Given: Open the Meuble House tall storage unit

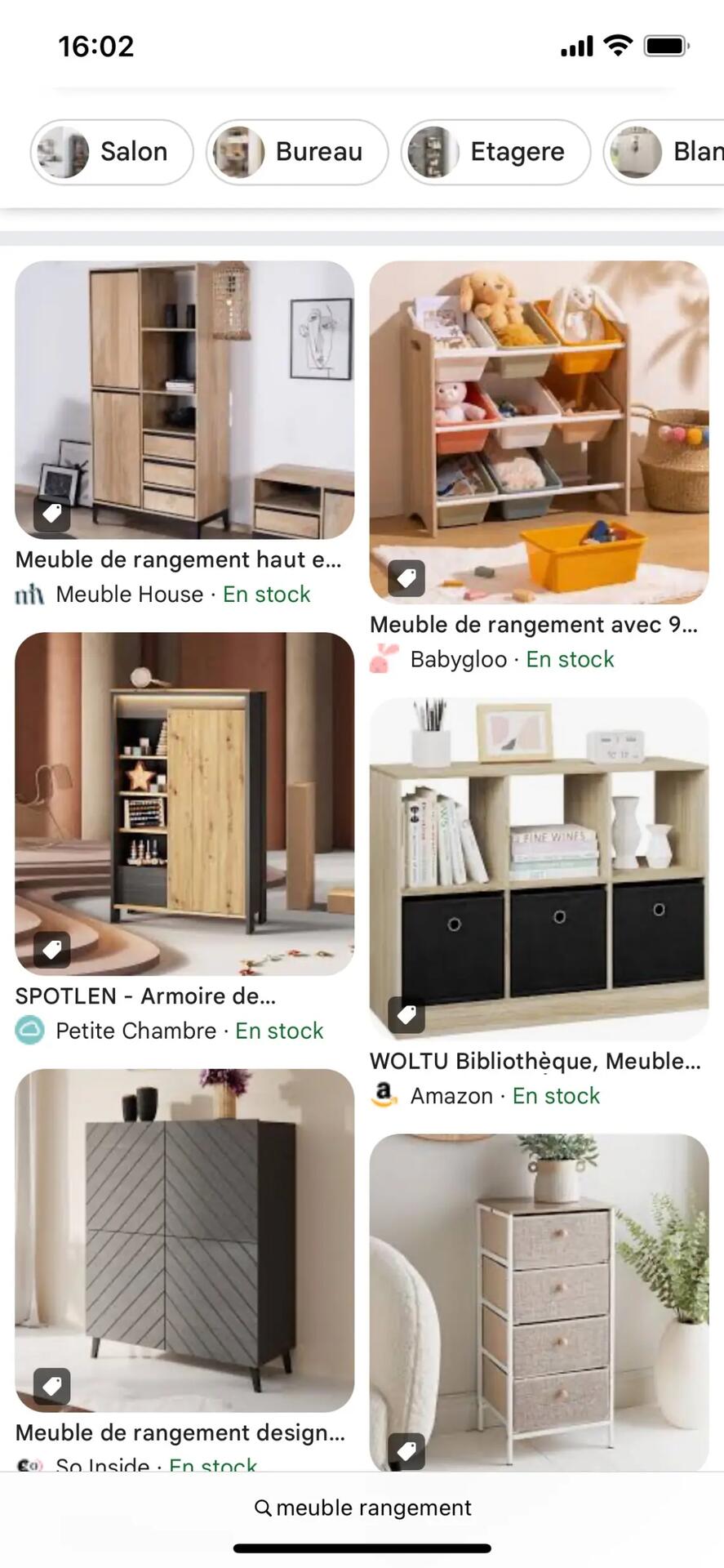Looking at the screenshot, I should point(184,400).
